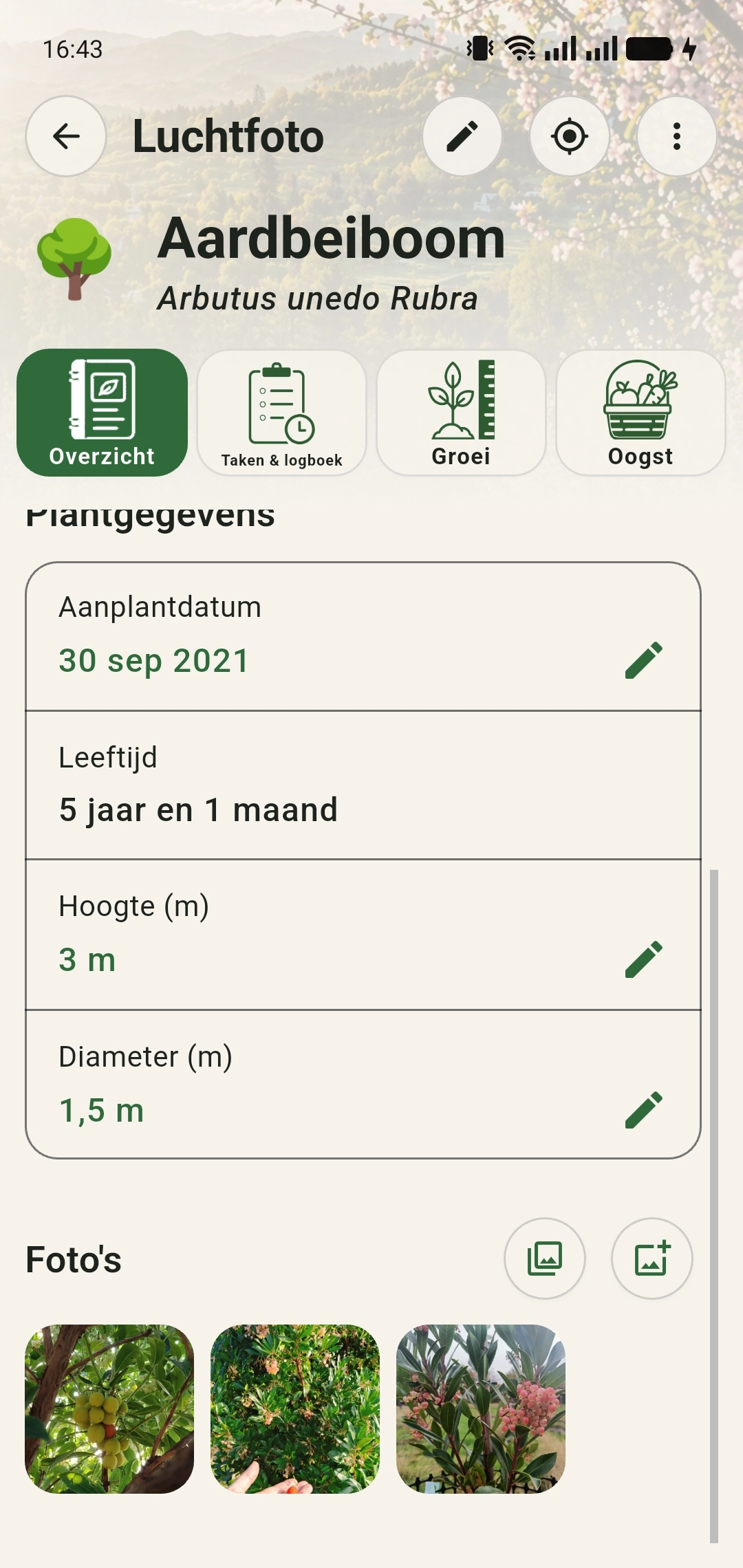Viewport: 743px width, 1568px height.
Task: Open the Groei tab
Action: [461, 413]
